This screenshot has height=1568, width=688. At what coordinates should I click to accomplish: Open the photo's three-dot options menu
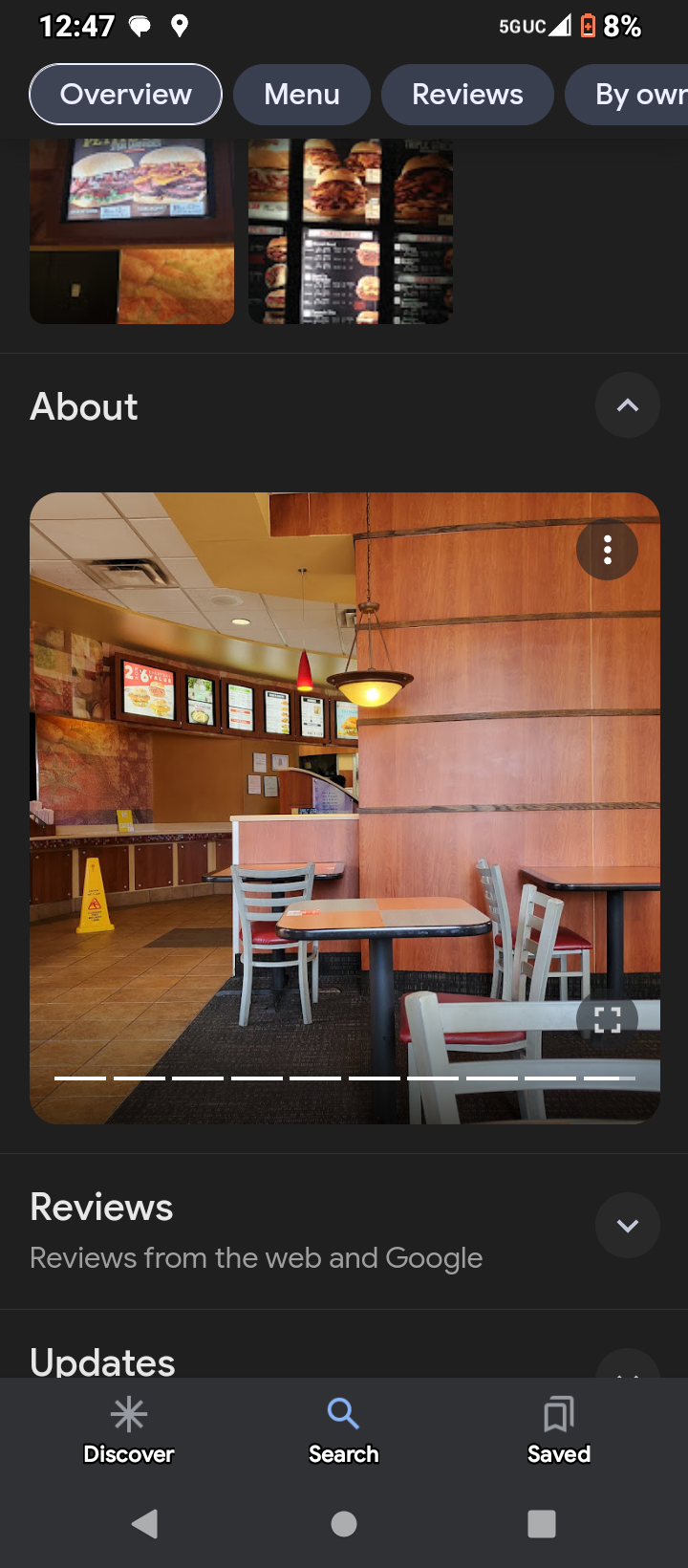click(x=607, y=550)
